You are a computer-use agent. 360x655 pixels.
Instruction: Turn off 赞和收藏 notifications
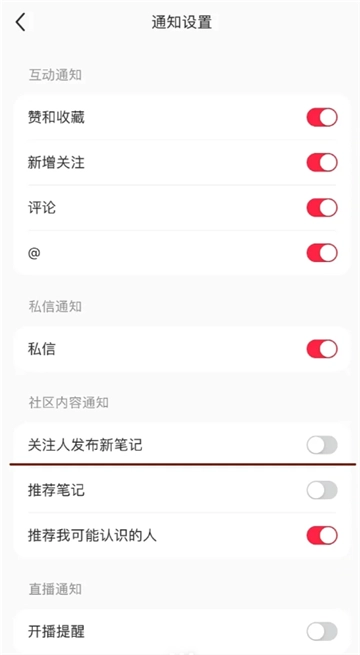(322, 117)
